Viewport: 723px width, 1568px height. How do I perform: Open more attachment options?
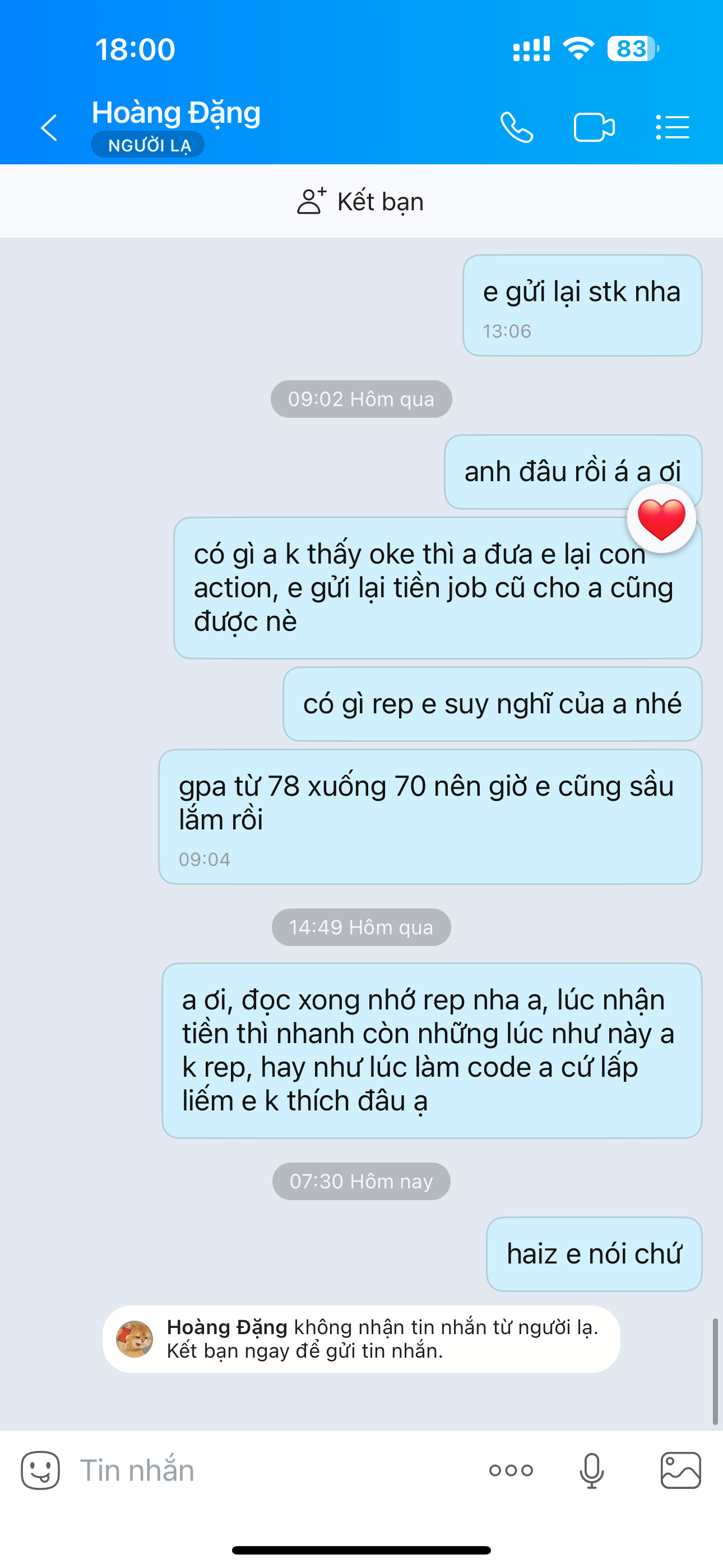(x=511, y=1470)
